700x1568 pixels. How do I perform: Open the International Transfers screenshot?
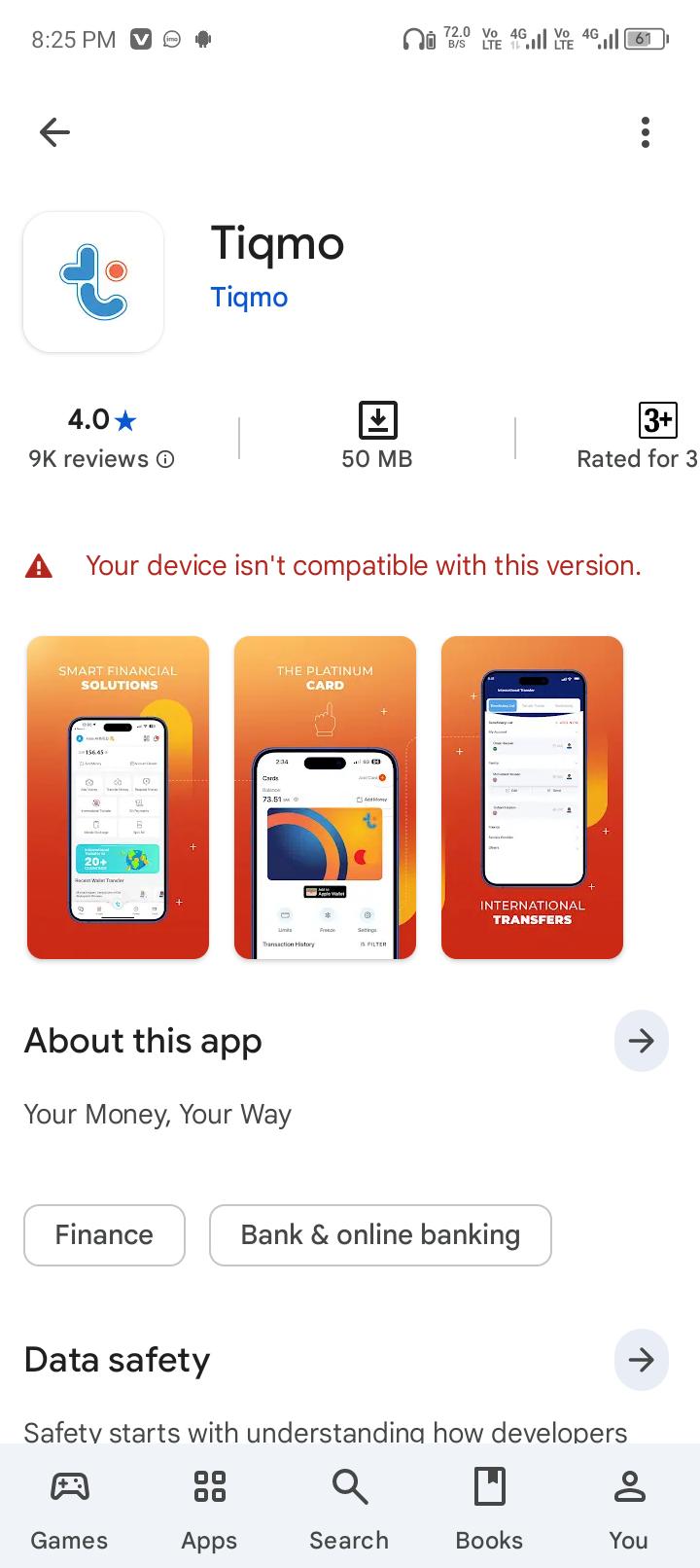coord(532,797)
